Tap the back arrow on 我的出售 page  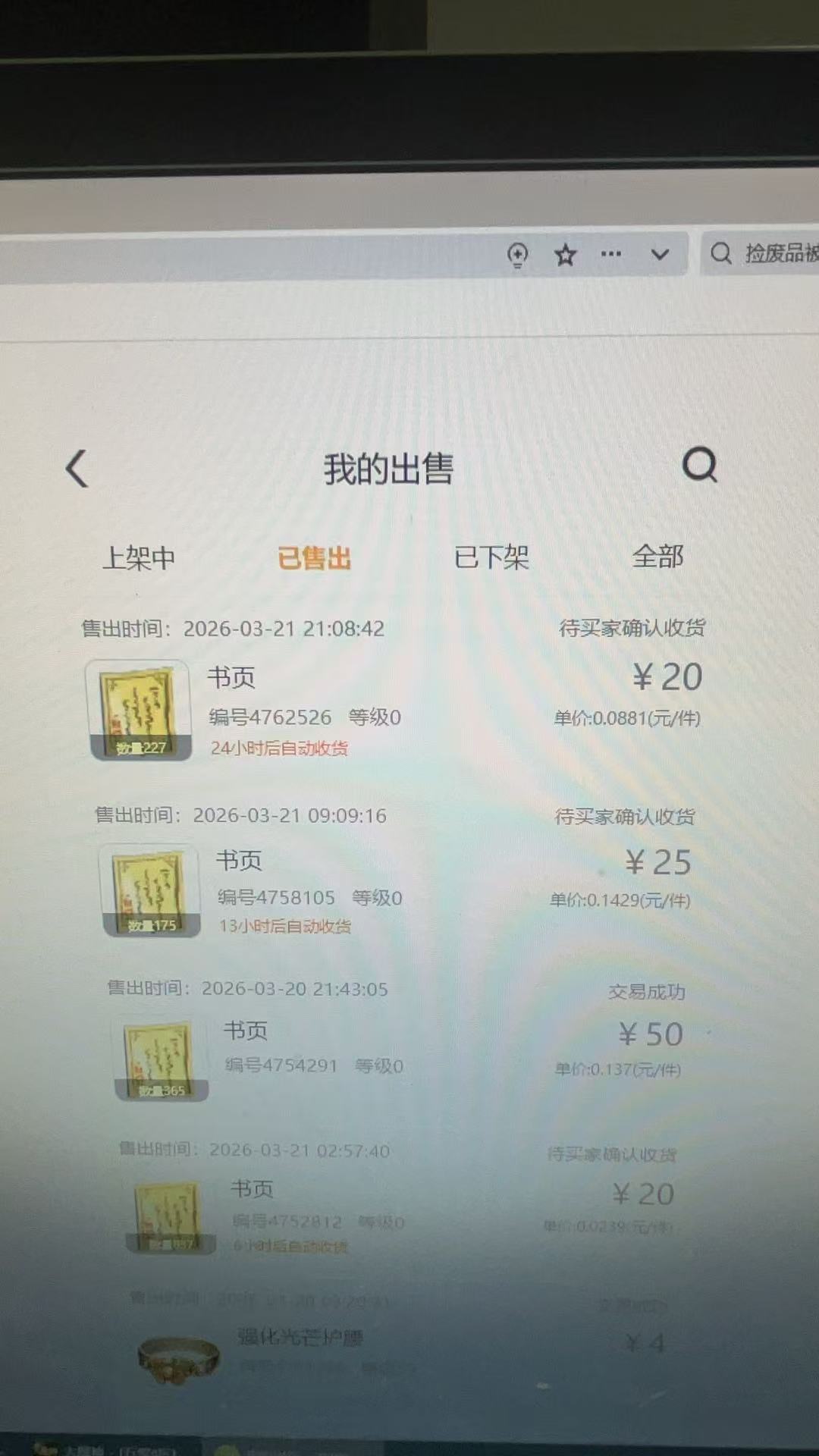[x=77, y=468]
